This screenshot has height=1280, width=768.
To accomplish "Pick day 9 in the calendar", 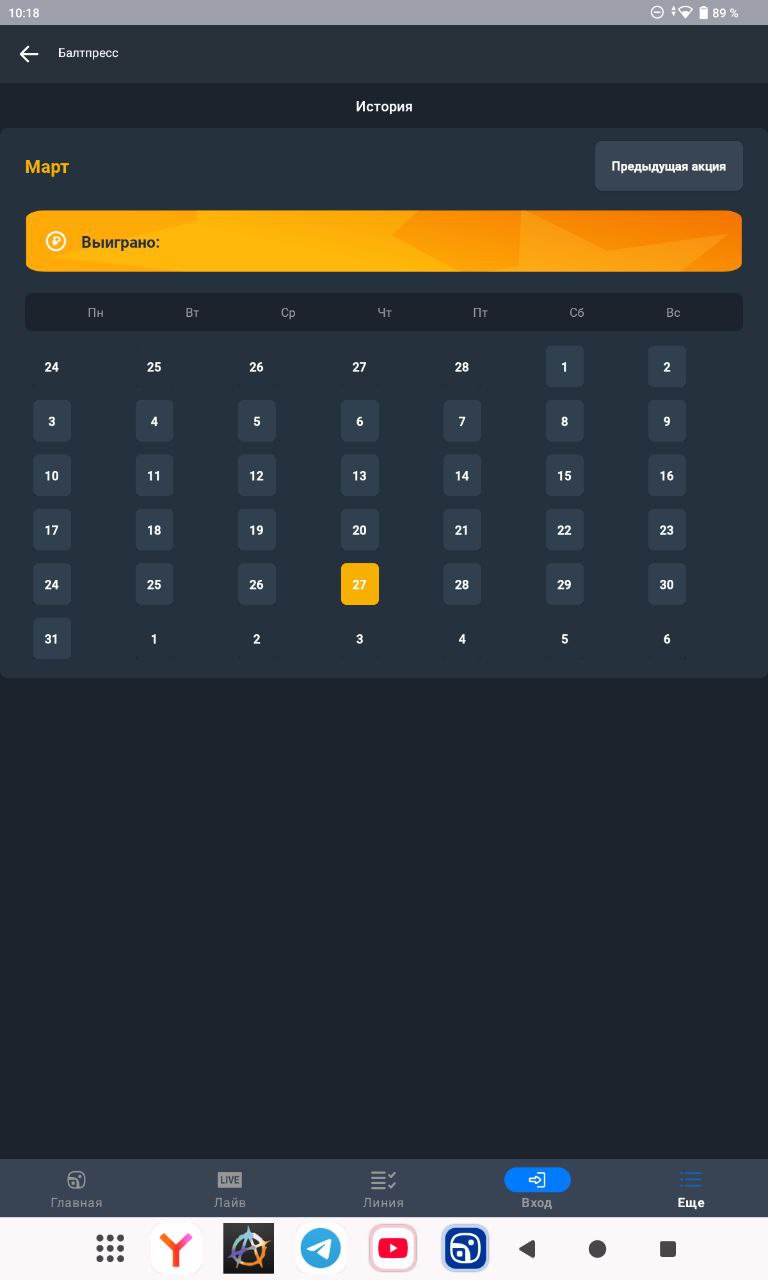I will pos(667,421).
